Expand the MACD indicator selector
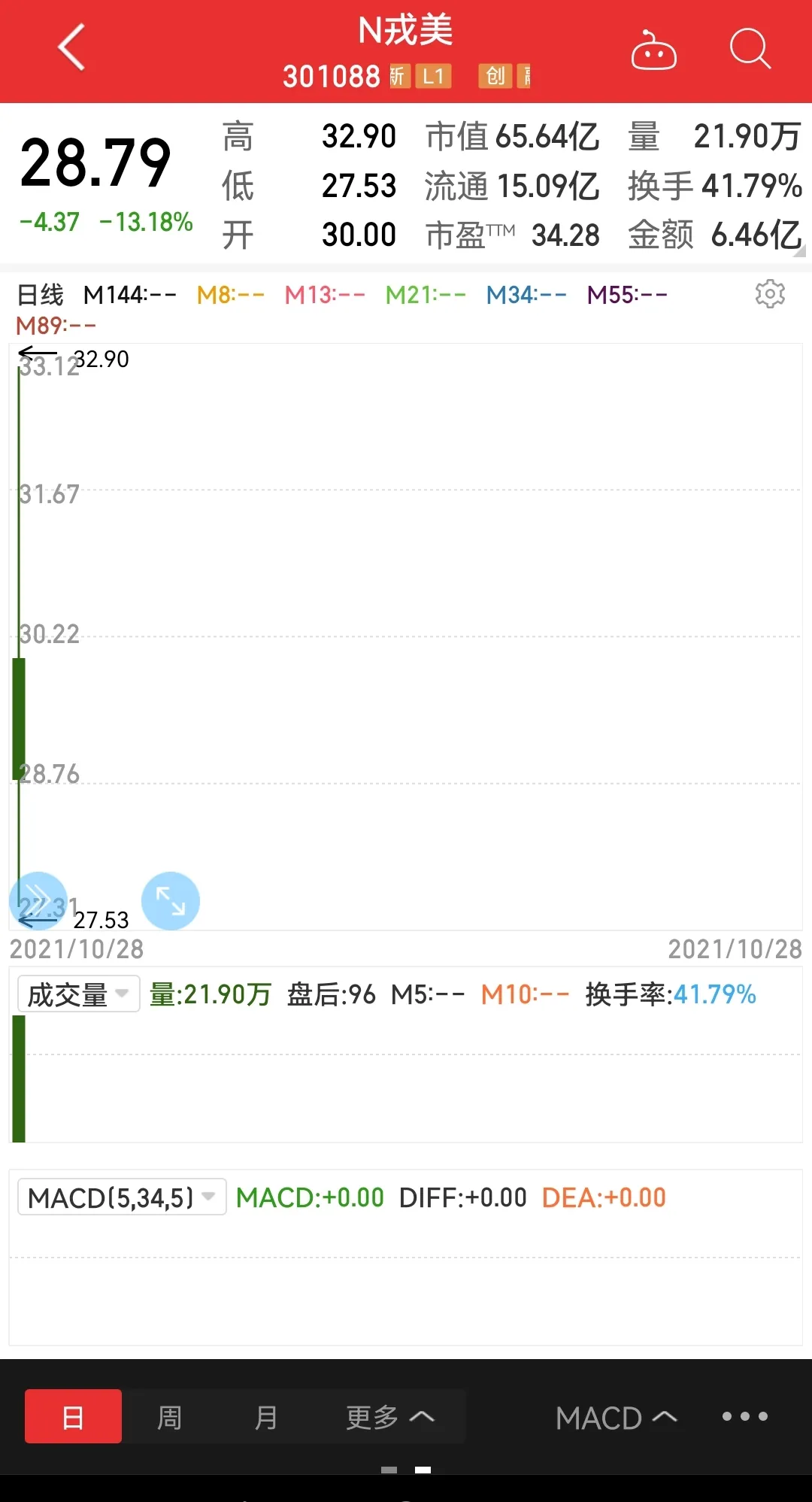The image size is (812, 1502). (x=616, y=1417)
